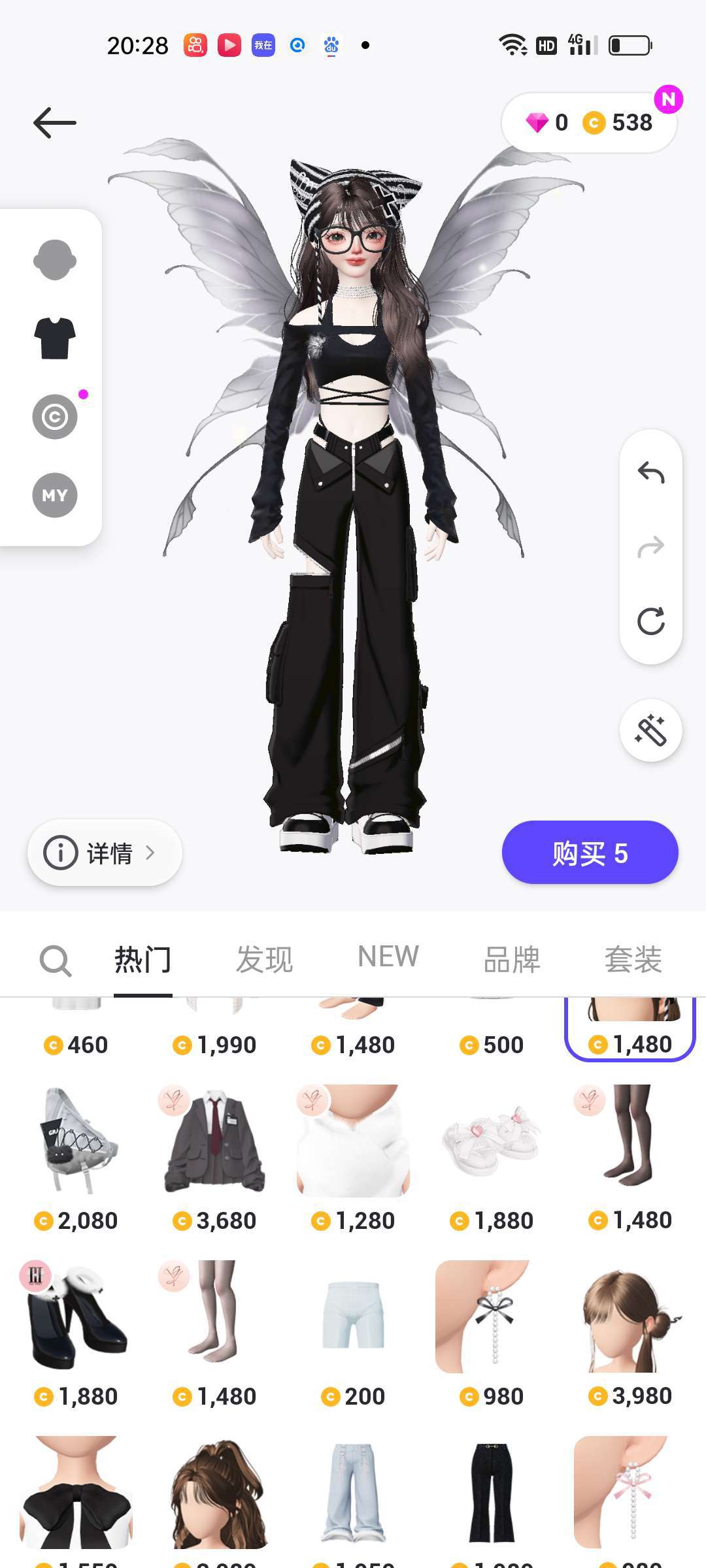This screenshot has width=706, height=1568.
Task: Switch to the 发现 tab
Action: (264, 960)
